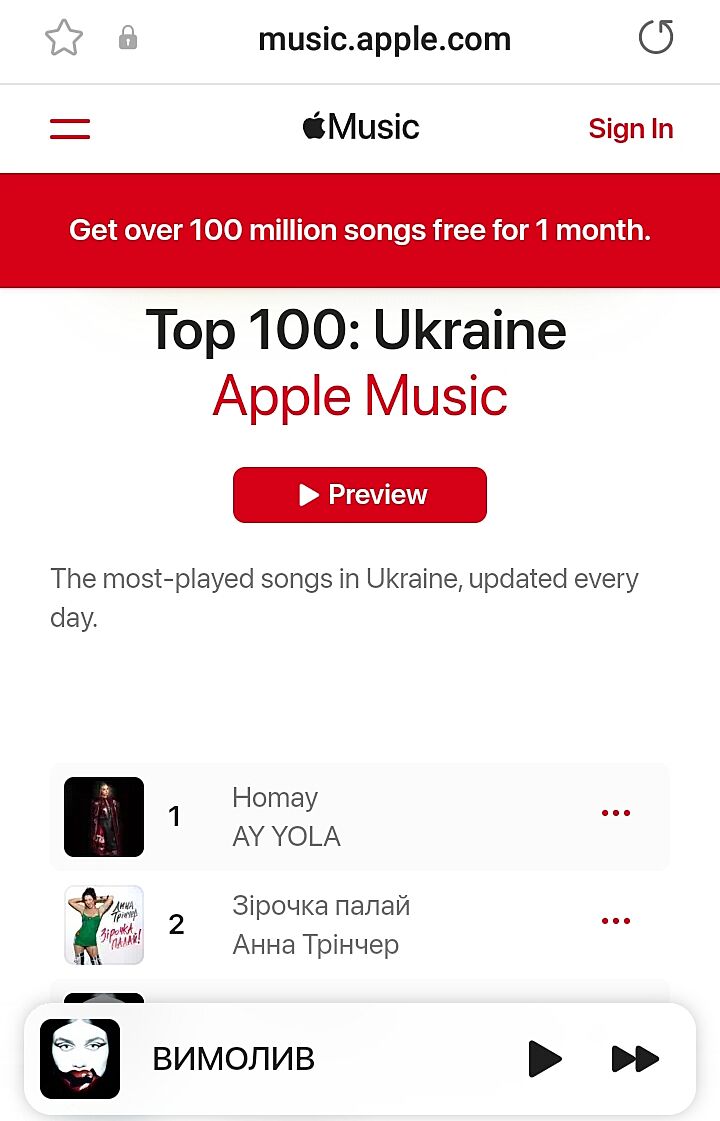The image size is (720, 1121).
Task: Open more options for Homay
Action: click(616, 814)
